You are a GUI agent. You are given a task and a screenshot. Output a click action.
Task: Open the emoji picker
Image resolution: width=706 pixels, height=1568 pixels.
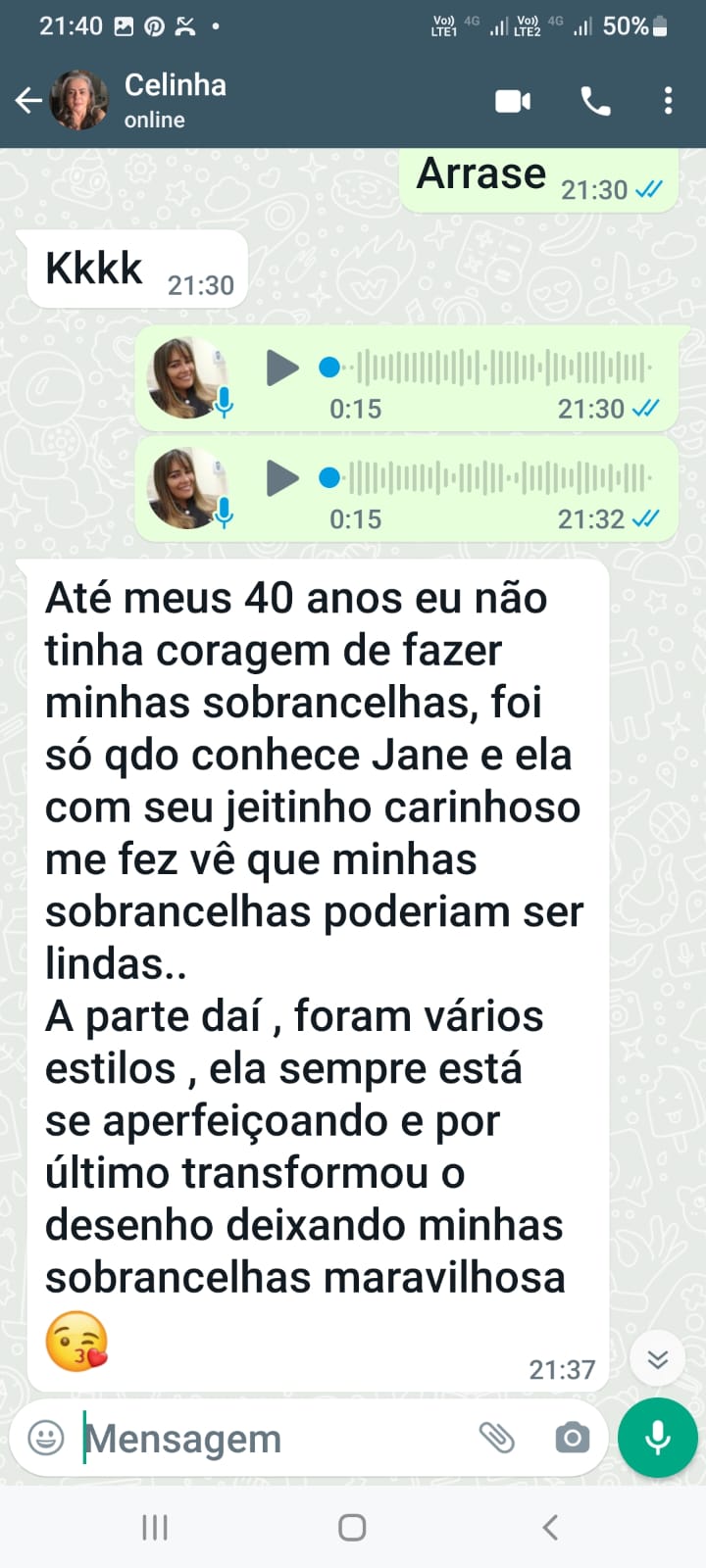46,1438
